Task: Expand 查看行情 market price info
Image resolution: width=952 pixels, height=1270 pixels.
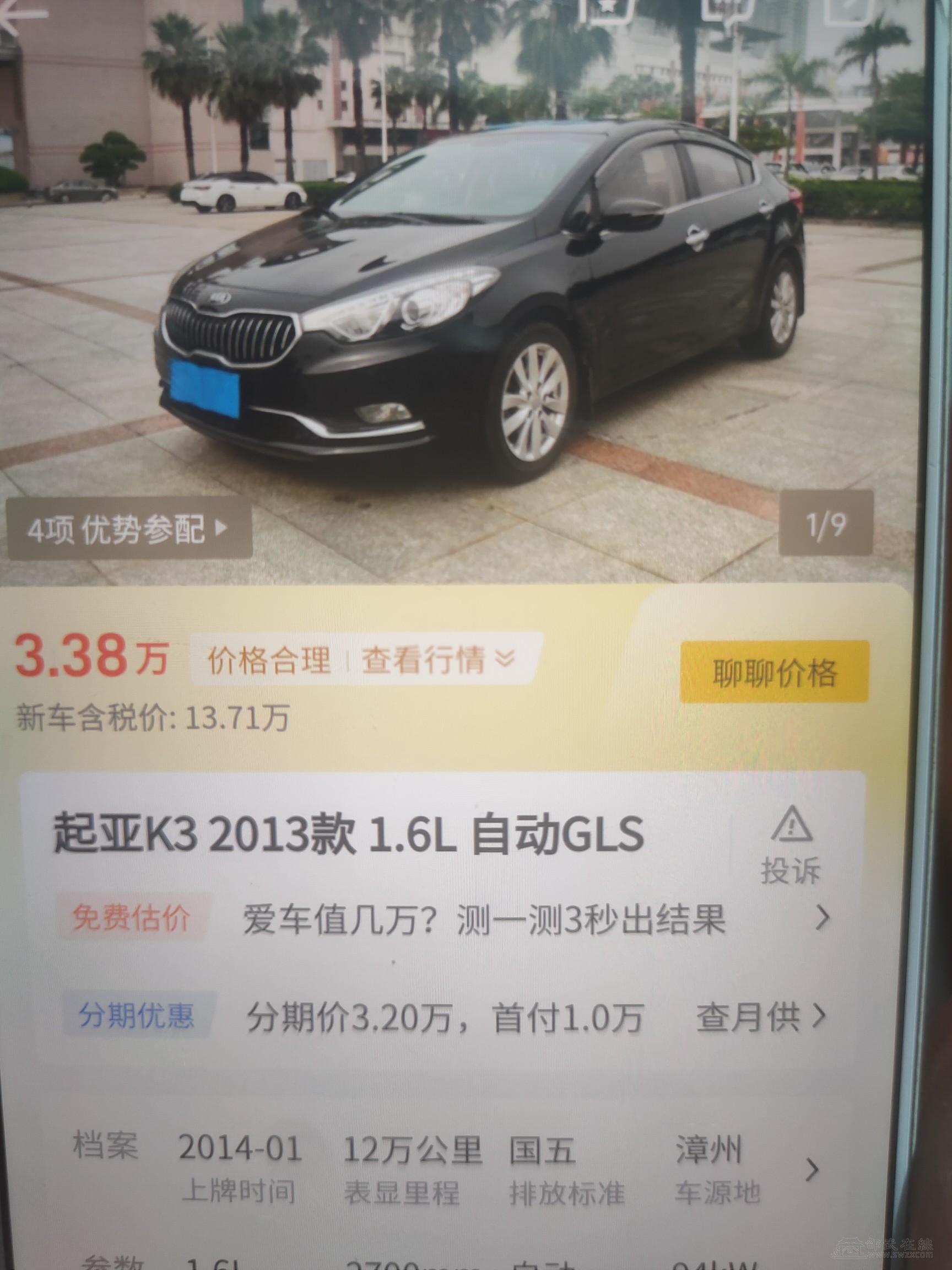Action: pos(439,659)
